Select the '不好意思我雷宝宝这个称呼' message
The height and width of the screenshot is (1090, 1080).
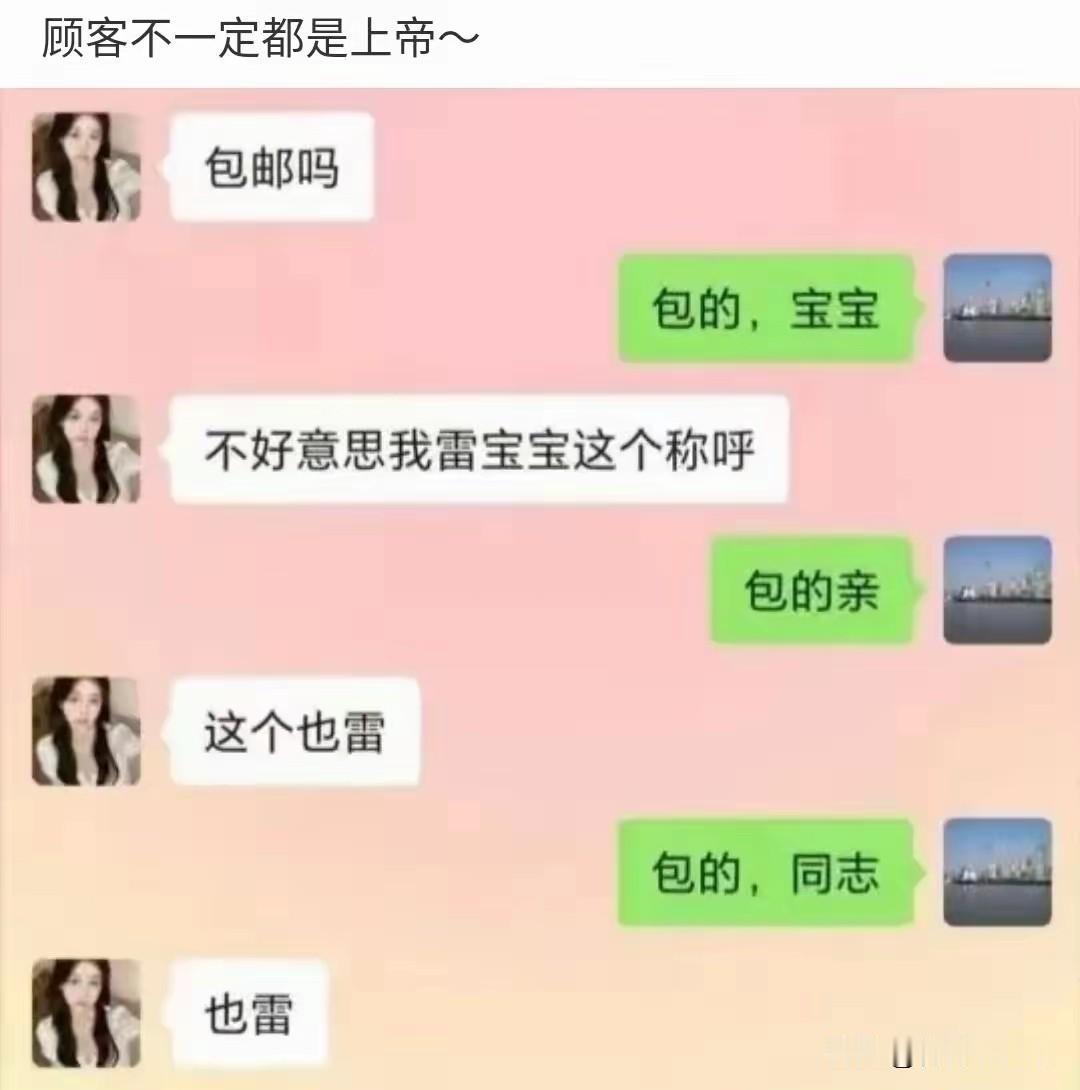click(480, 450)
